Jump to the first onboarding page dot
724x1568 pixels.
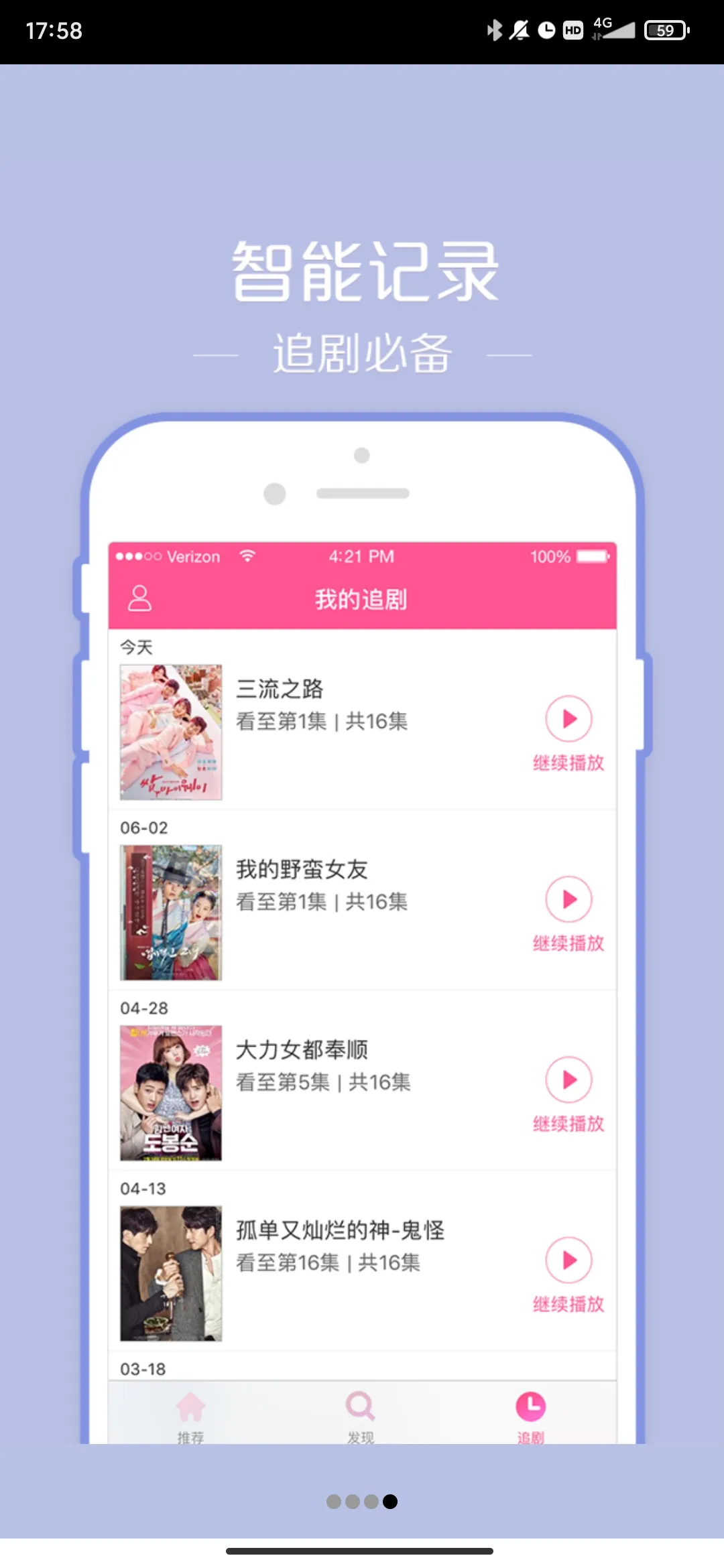click(334, 1502)
